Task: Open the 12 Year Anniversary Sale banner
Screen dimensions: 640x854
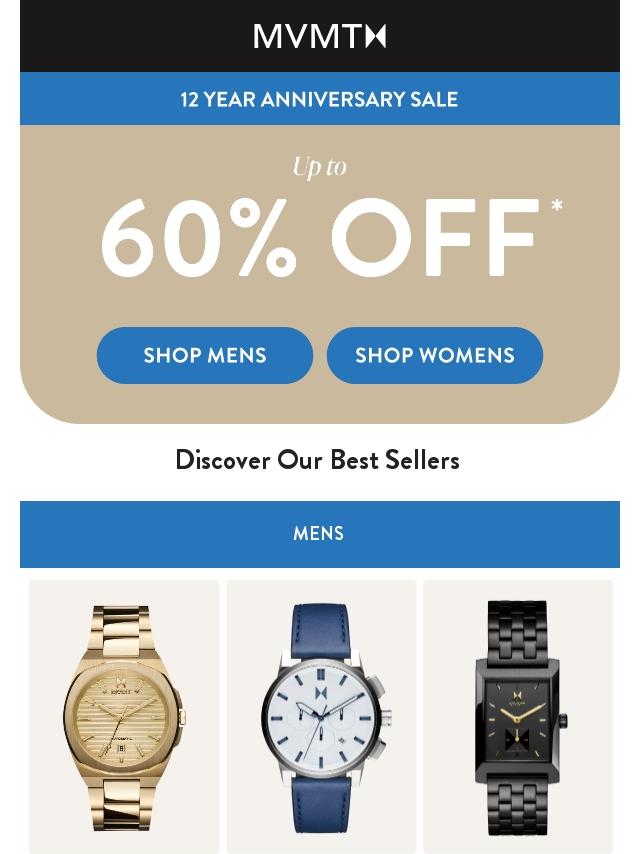Action: 319,99
